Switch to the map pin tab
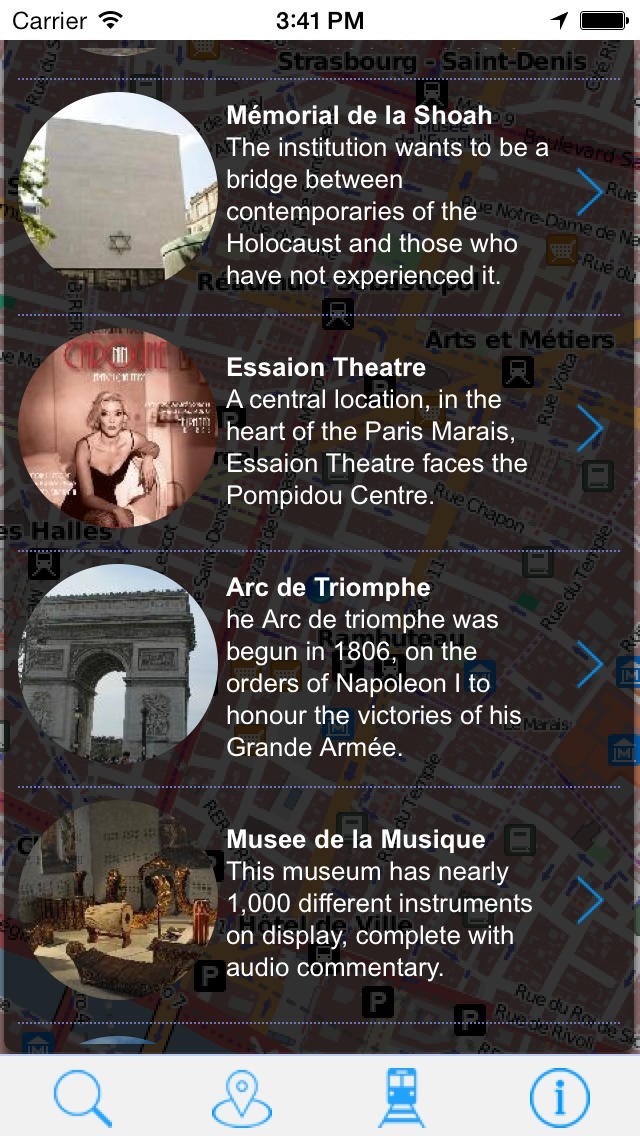The image size is (640, 1136). coord(241,1098)
